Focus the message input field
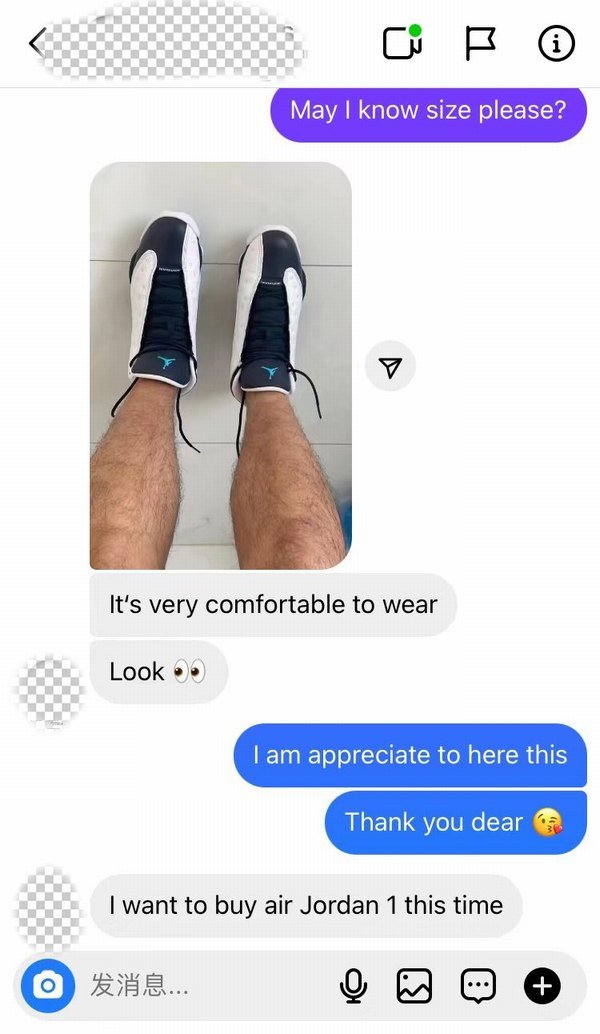This screenshot has height=1034, width=600. (x=200, y=986)
